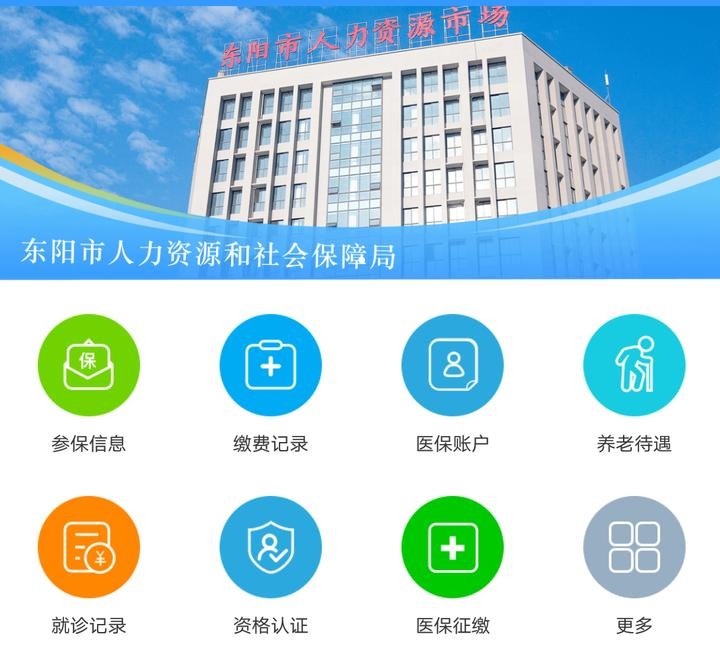View 缴费记录 payment records
The width and height of the screenshot is (720, 661).
tap(270, 366)
